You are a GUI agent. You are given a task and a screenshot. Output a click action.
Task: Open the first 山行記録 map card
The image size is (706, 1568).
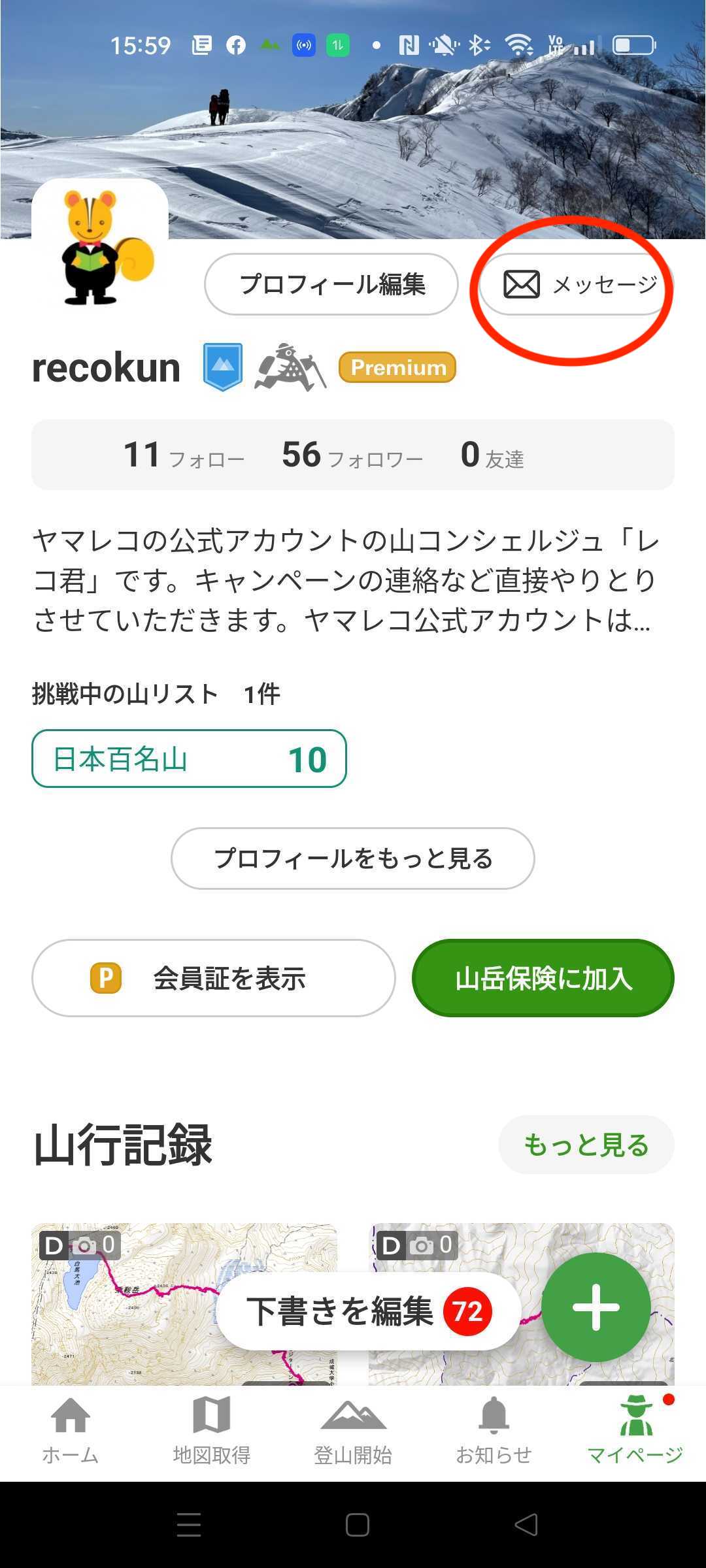point(184,1304)
